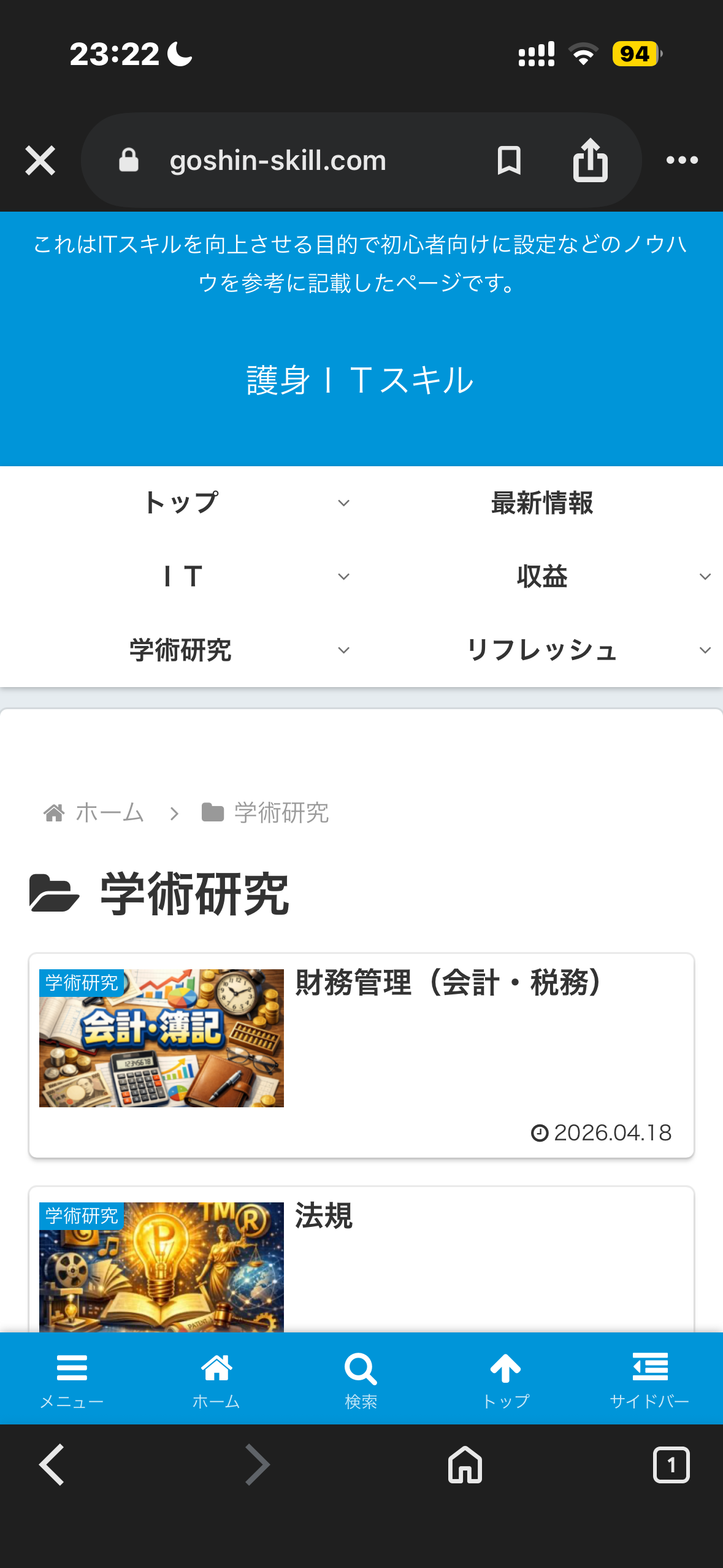
Task: Open the 最新情報 menu item
Action: pyautogui.click(x=542, y=503)
